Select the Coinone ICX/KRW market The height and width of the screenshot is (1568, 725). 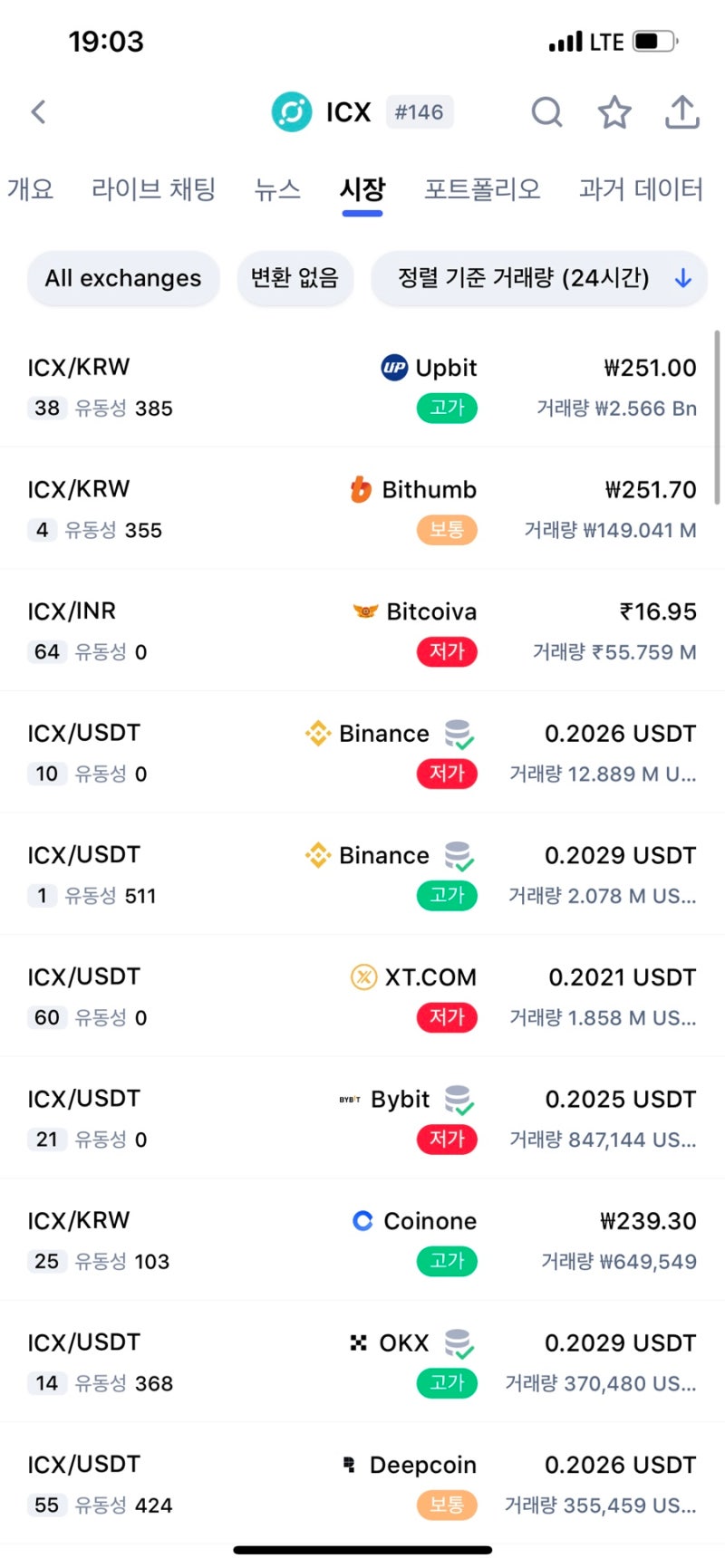[362, 1240]
